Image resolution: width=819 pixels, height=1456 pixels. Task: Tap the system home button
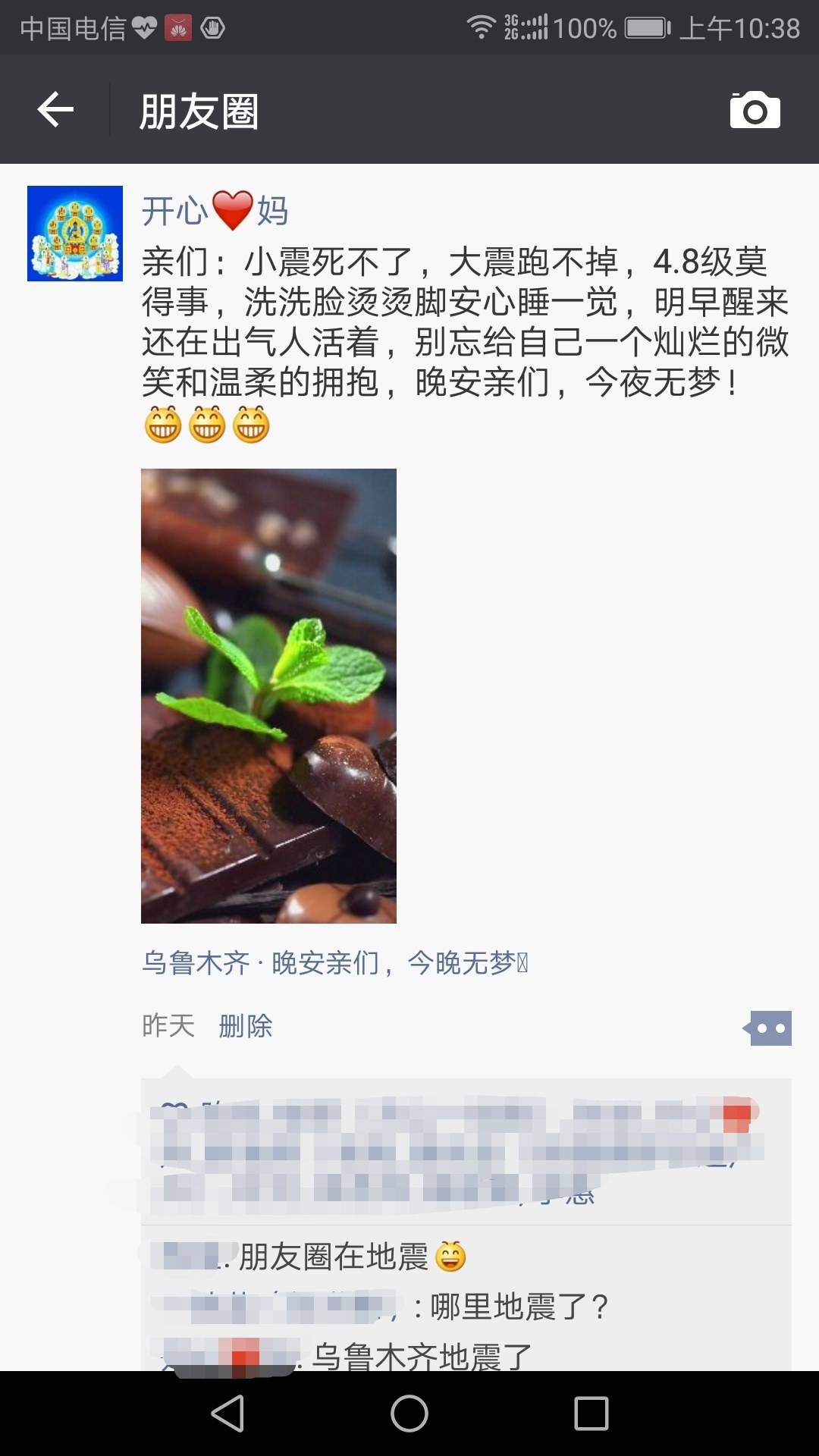(x=409, y=1414)
